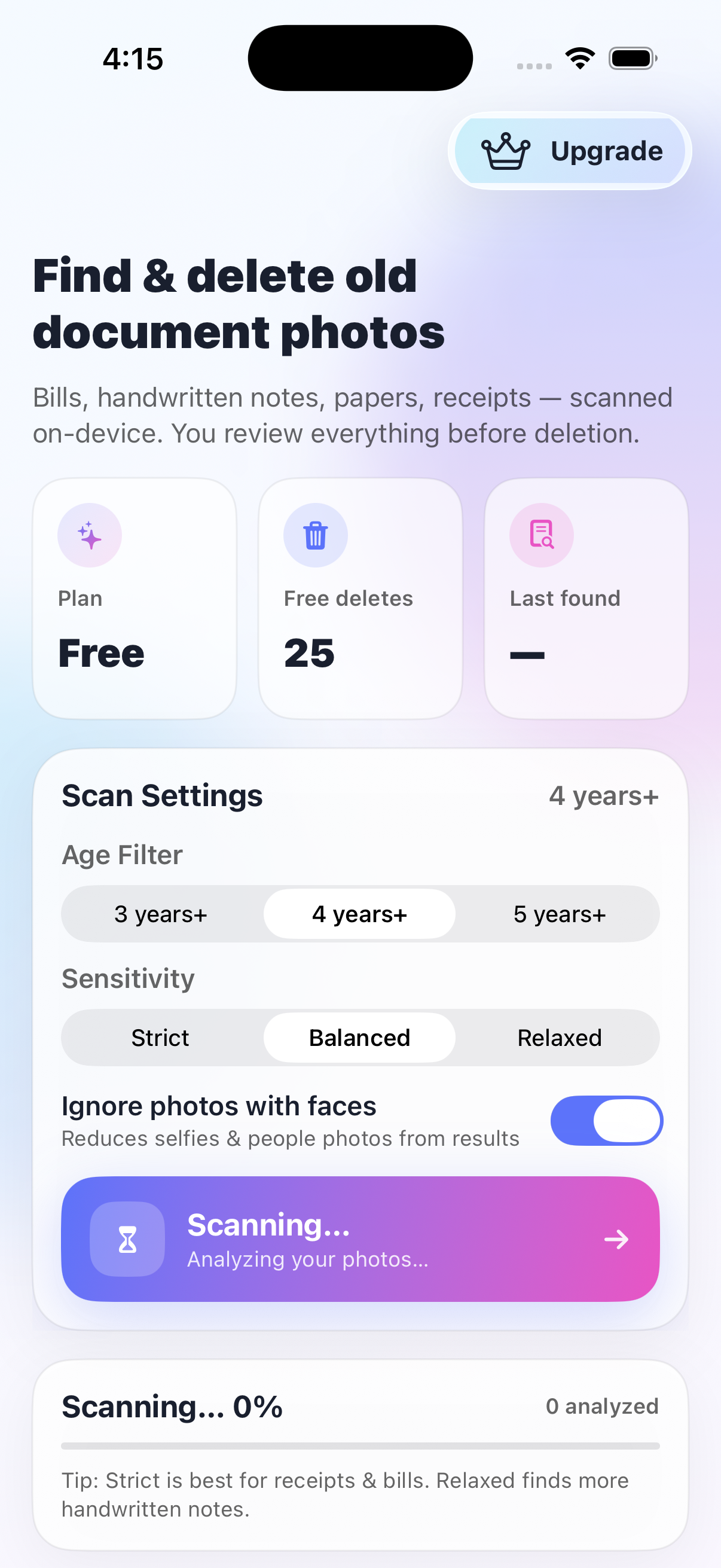The width and height of the screenshot is (721, 1568).
Task: Click the sparkle icon on the Plan card
Action: (x=89, y=535)
